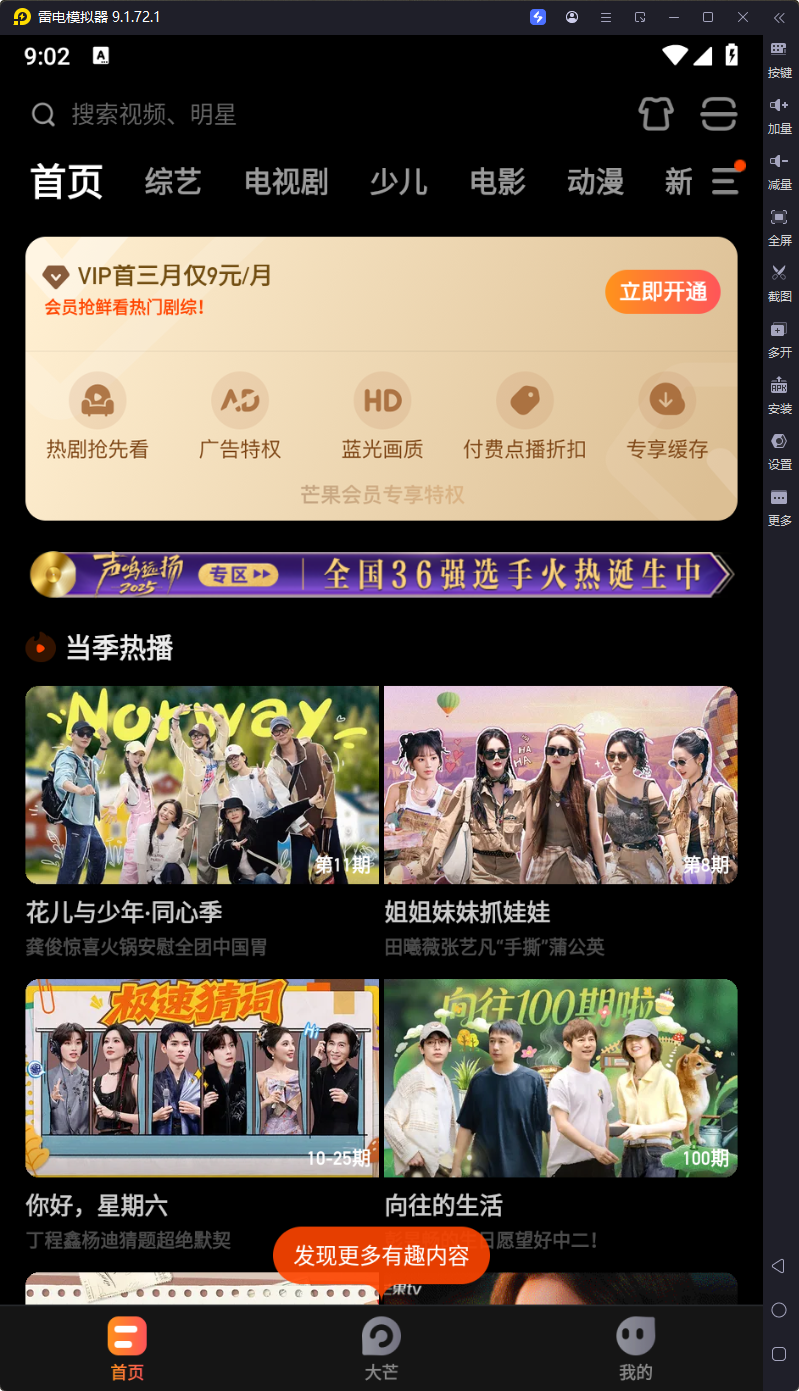Open the 声鸣远扬 2025 banner
799x1391 pixels.
point(381,574)
